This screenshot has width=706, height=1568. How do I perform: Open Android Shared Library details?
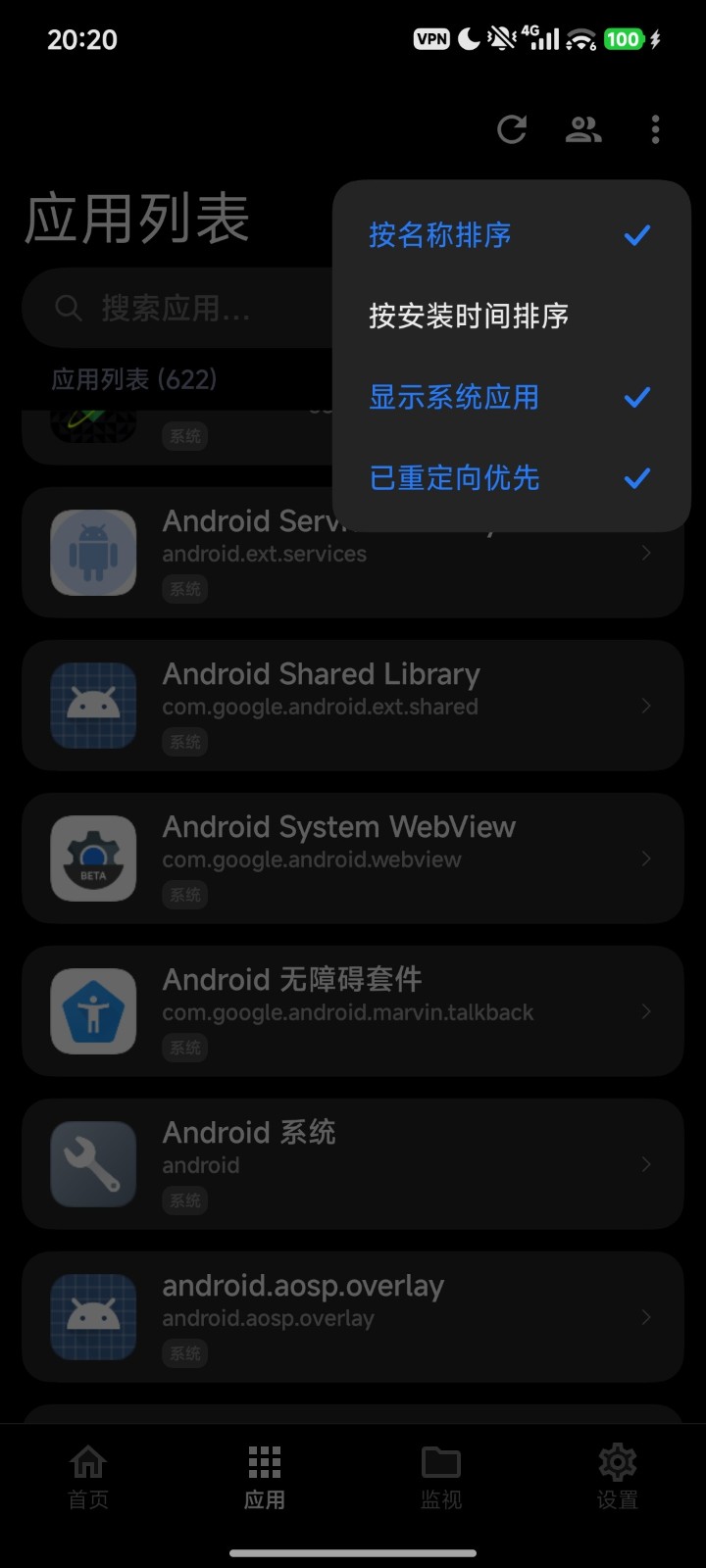[353, 706]
